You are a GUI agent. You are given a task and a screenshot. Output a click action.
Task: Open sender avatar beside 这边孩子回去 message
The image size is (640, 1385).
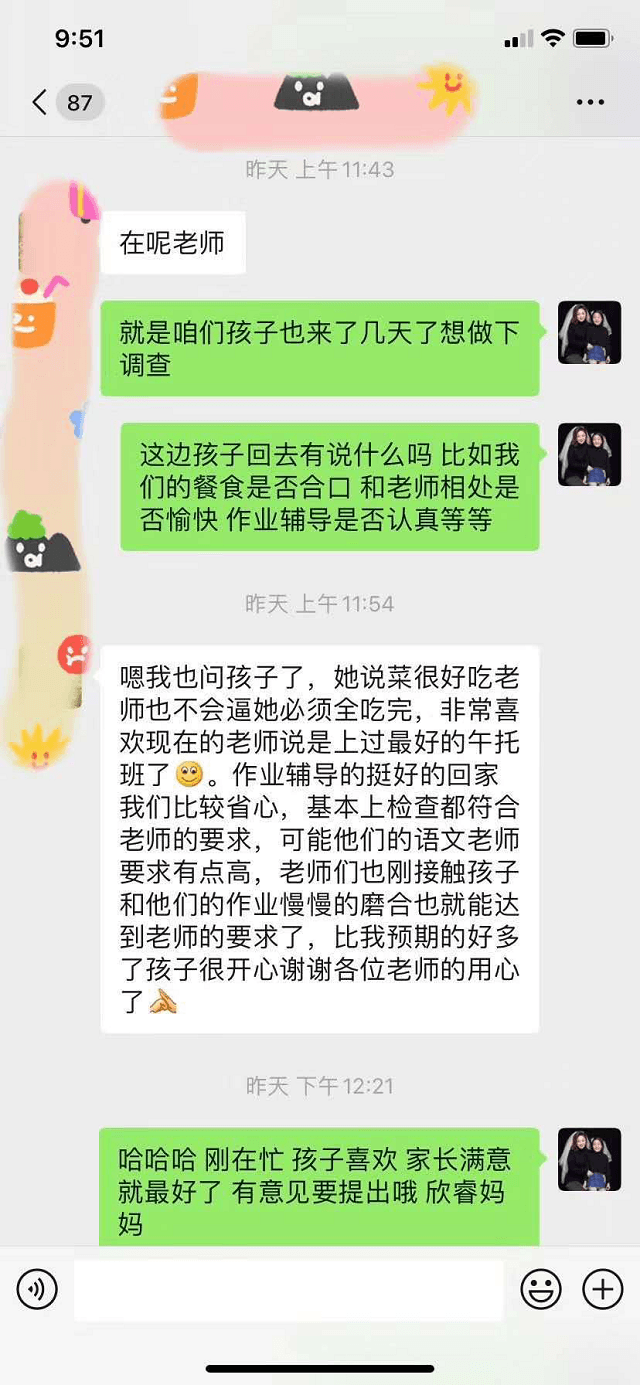click(x=590, y=454)
